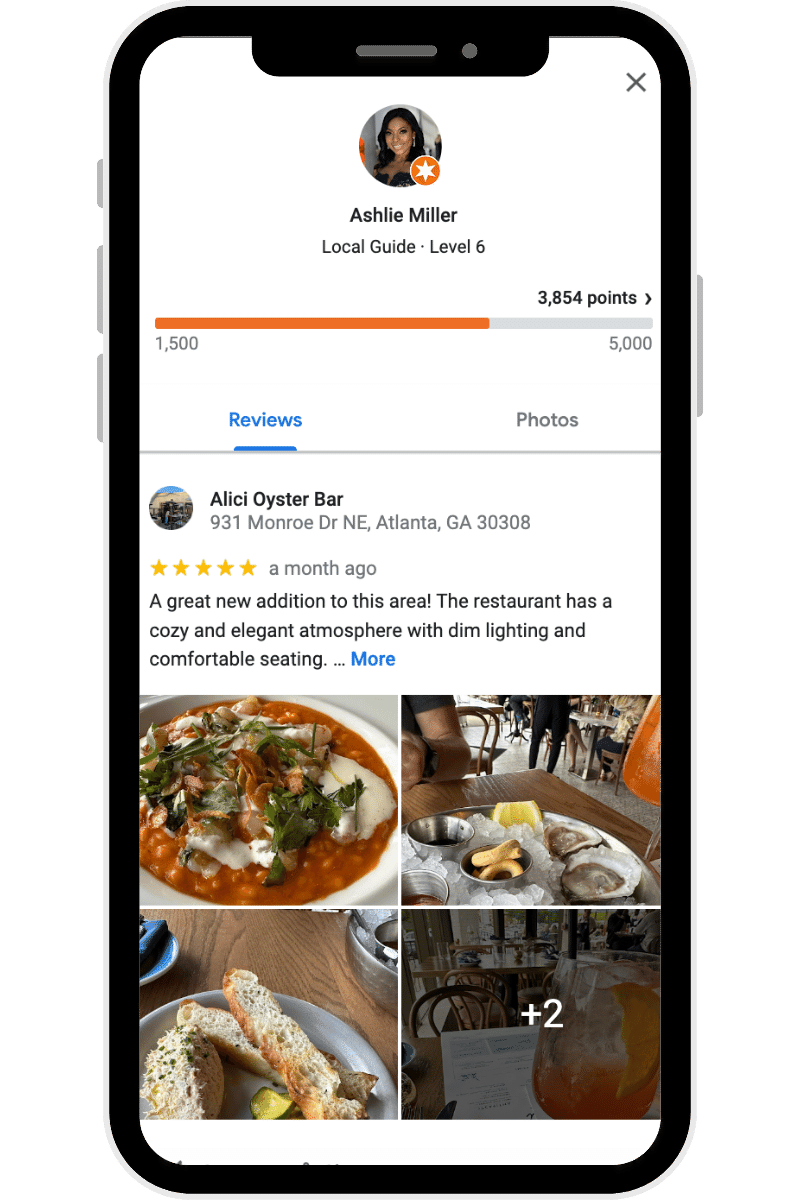The image size is (800, 1200).
Task: Open the Alici Oyster Bar place
Action: pyautogui.click(x=276, y=500)
